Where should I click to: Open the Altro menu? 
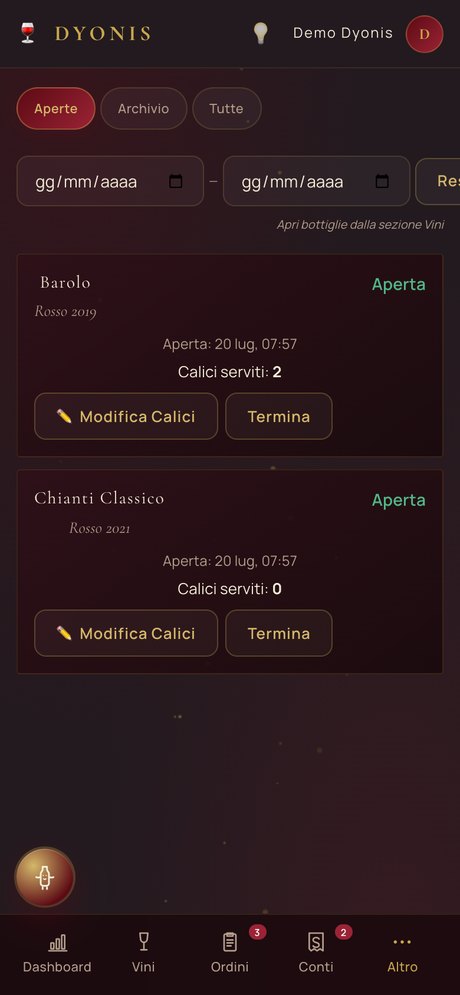point(402,953)
